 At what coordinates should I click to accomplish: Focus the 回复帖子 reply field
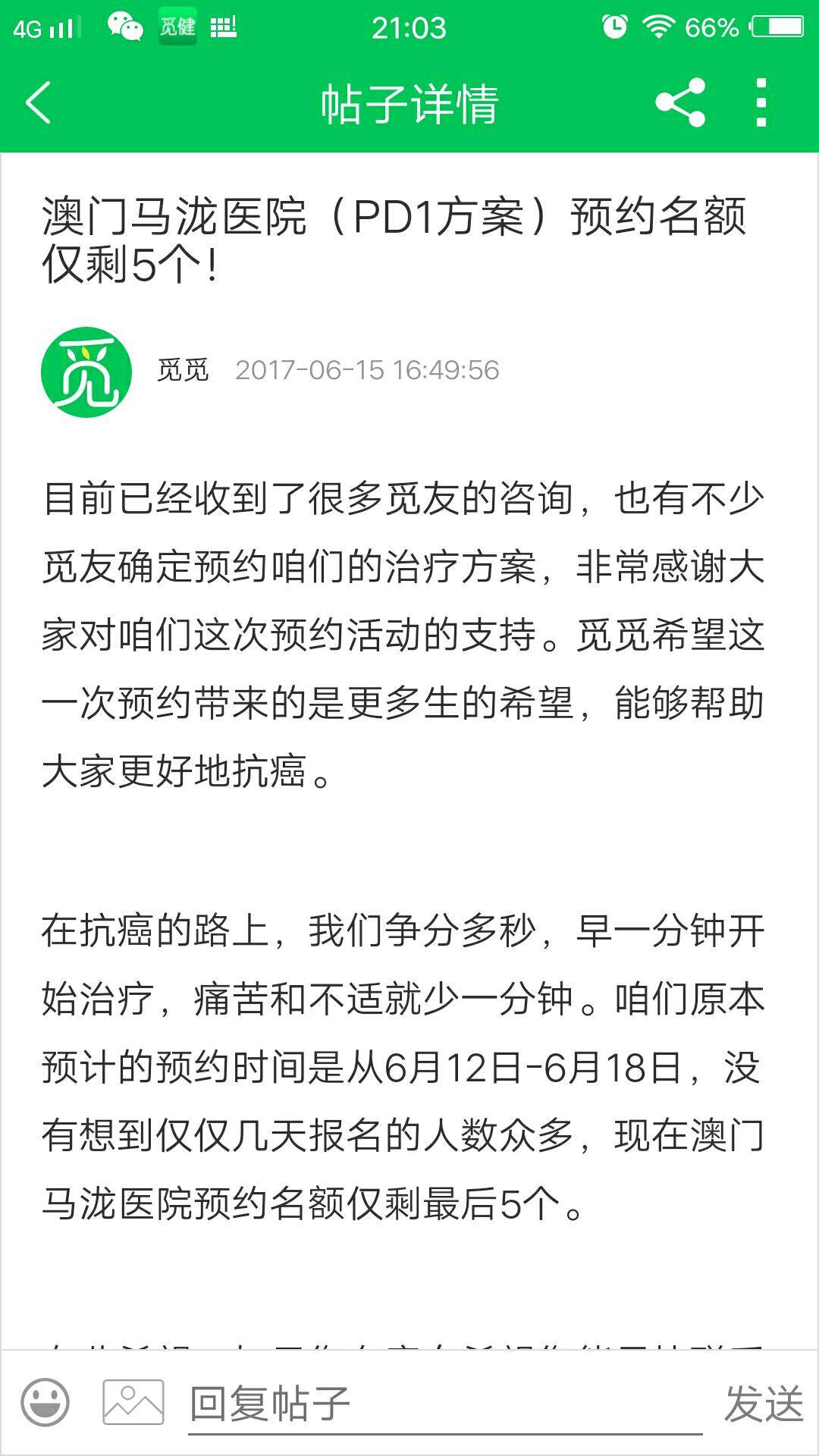tap(444, 1404)
